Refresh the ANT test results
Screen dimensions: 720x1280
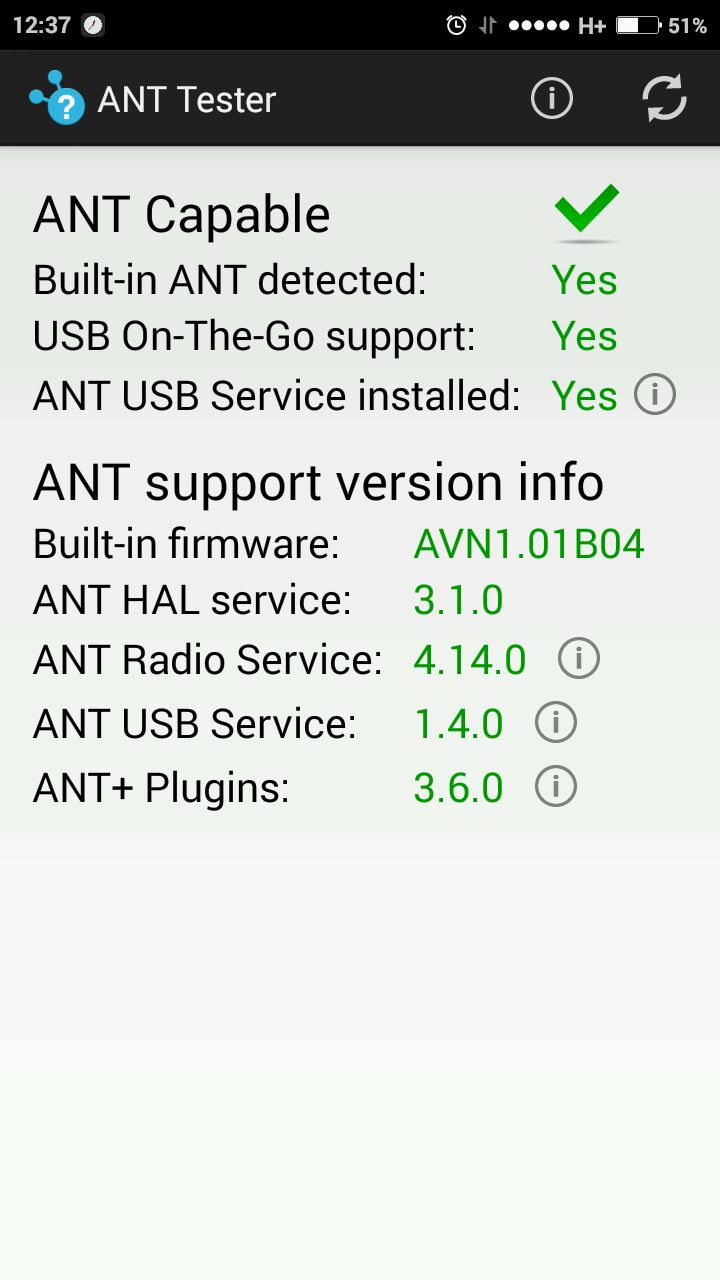pyautogui.click(x=664, y=99)
